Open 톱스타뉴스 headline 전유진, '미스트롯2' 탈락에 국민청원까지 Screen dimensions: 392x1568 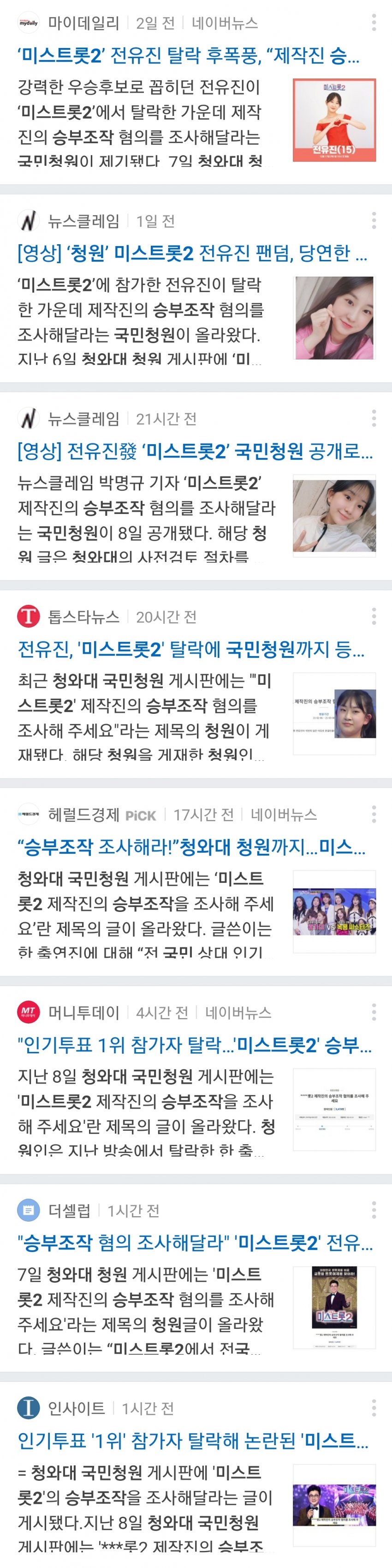click(x=191, y=650)
